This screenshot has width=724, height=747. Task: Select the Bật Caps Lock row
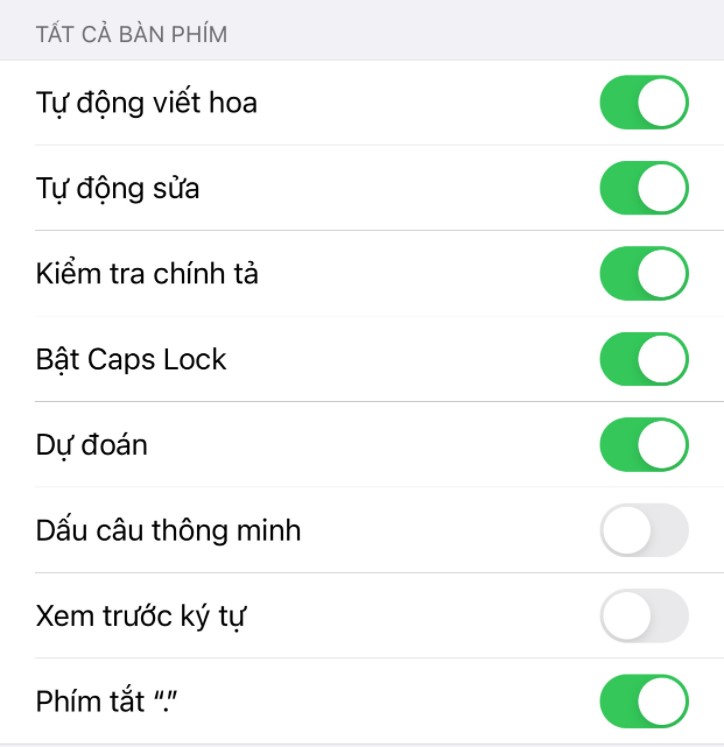[x=300, y=359]
